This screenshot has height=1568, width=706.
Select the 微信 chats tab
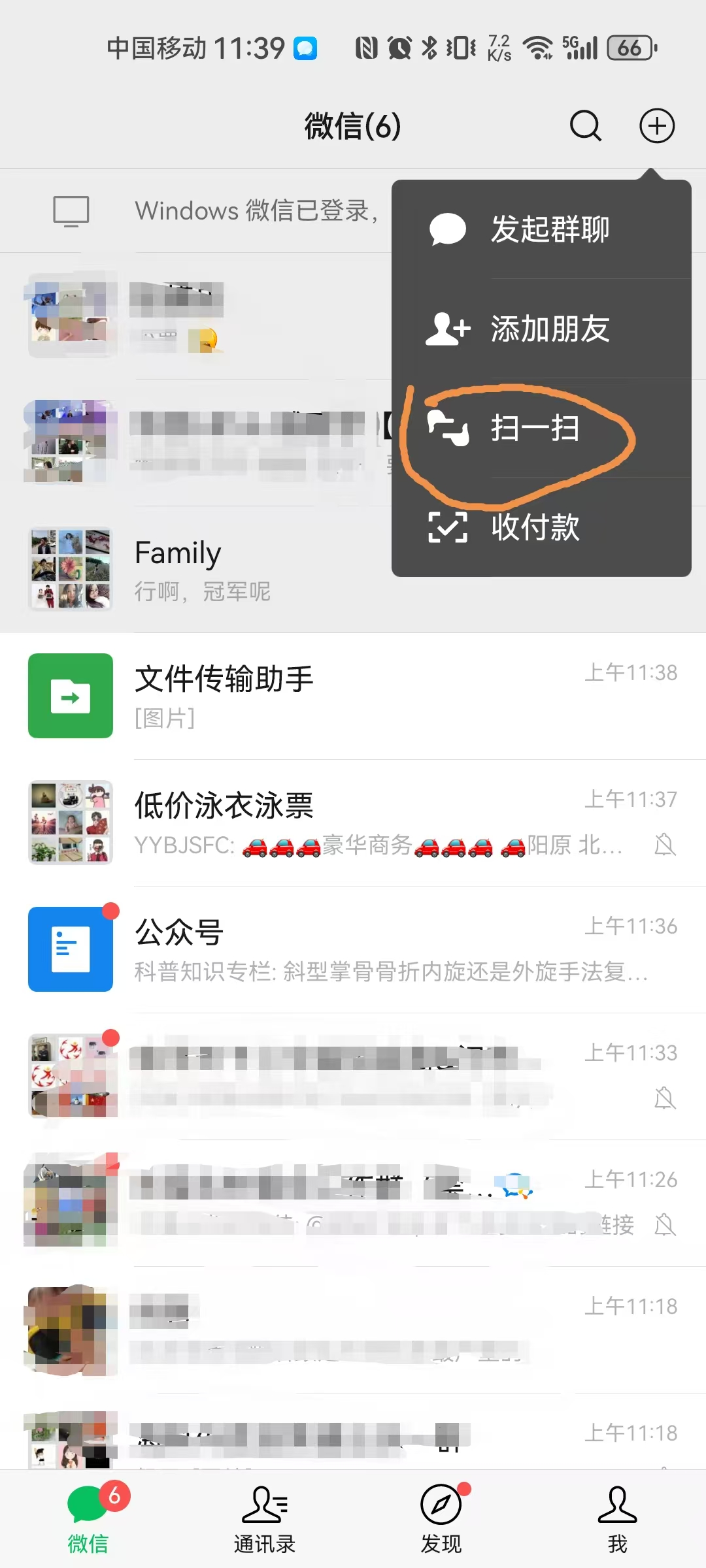pyautogui.click(x=88, y=1519)
